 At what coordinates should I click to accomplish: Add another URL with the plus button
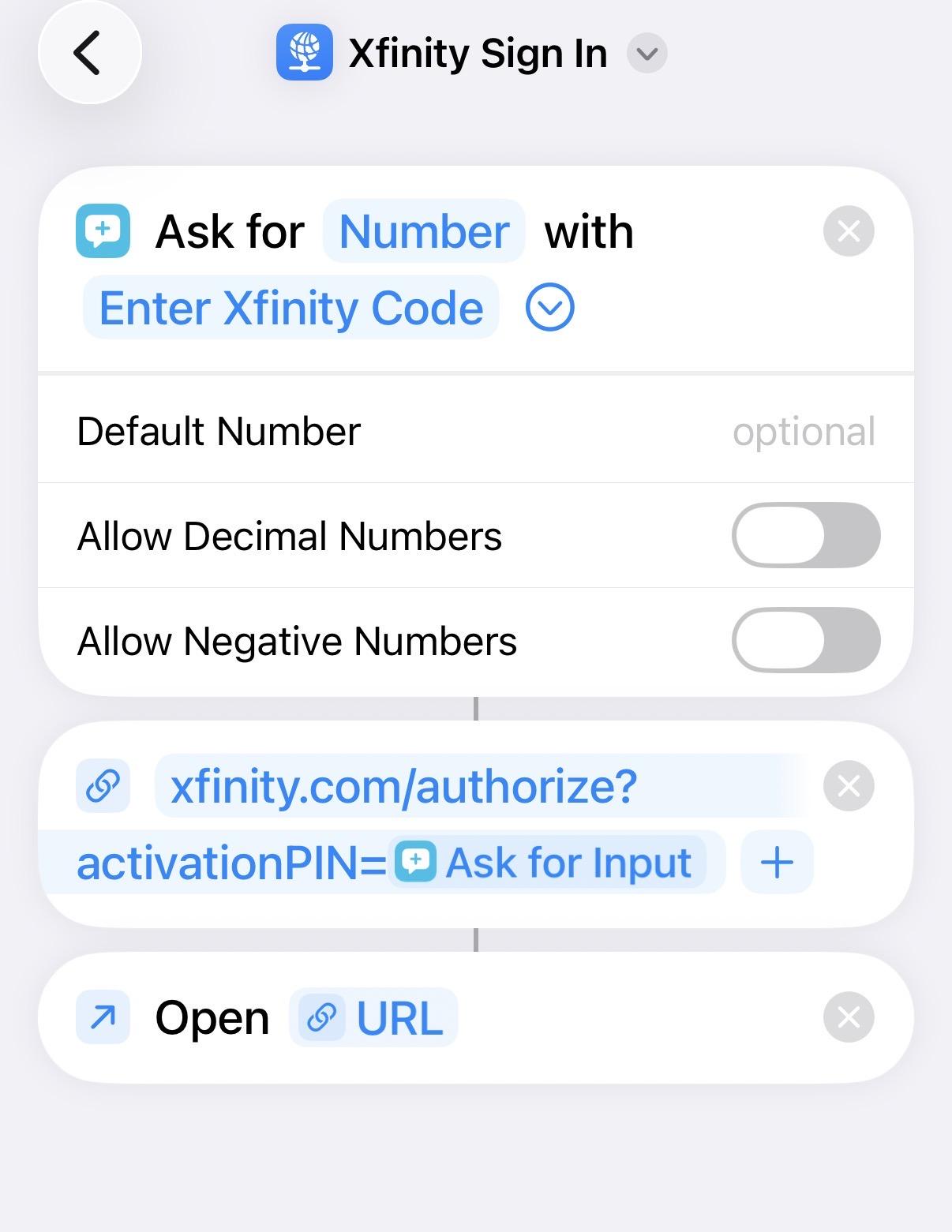[x=777, y=862]
